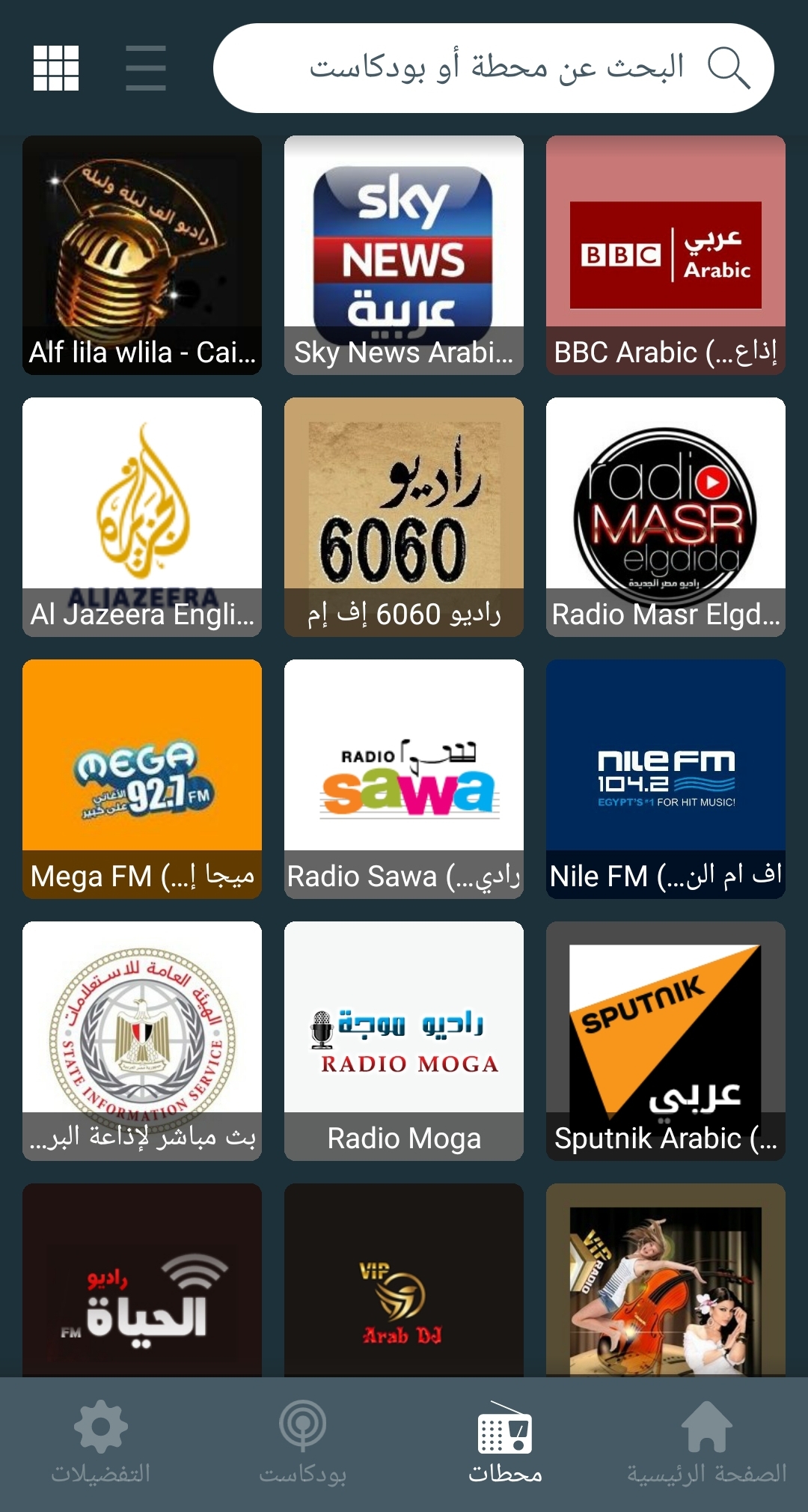Play the Radio Moga station
Image resolution: width=808 pixels, height=1512 pixels.
[404, 1040]
